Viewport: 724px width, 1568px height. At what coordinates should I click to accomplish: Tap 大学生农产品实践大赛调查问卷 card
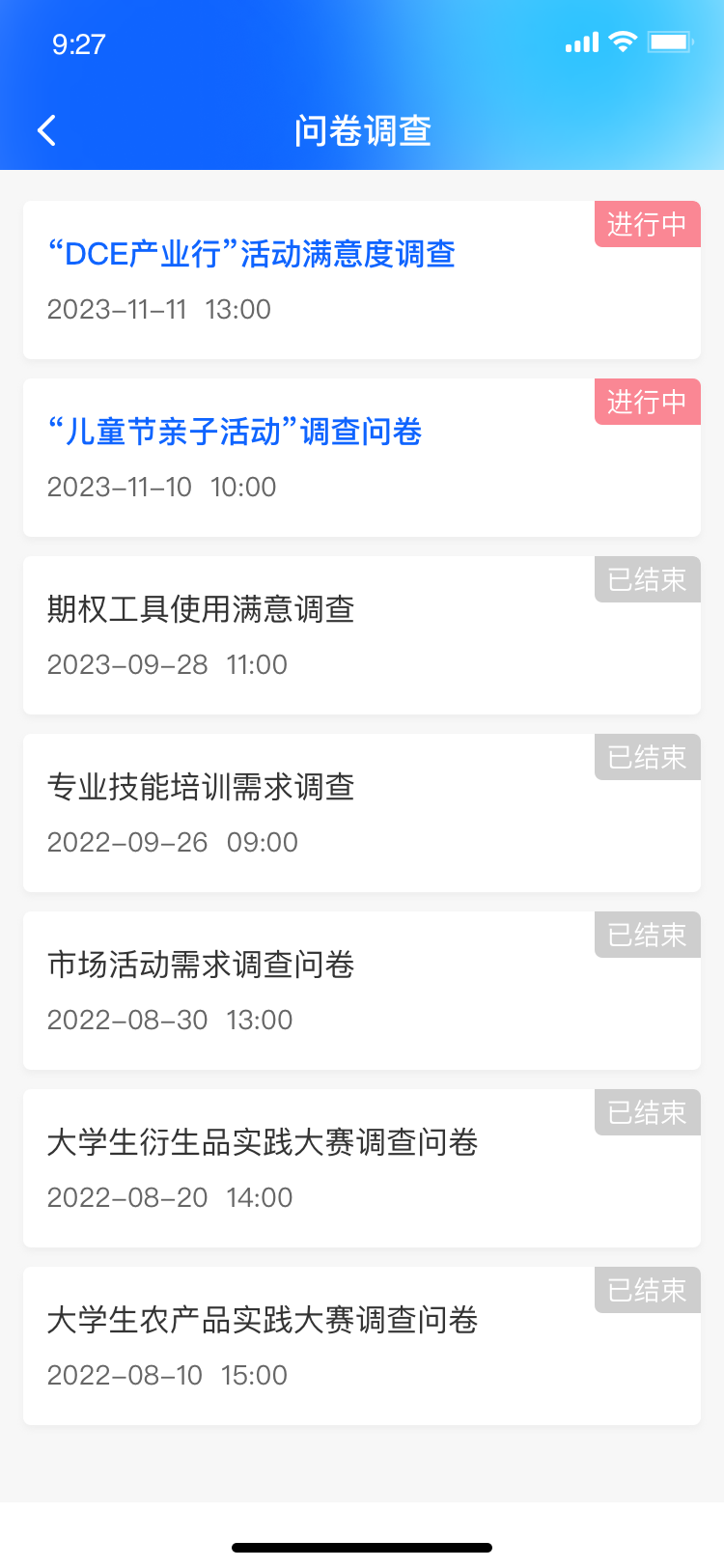[263, 1321]
